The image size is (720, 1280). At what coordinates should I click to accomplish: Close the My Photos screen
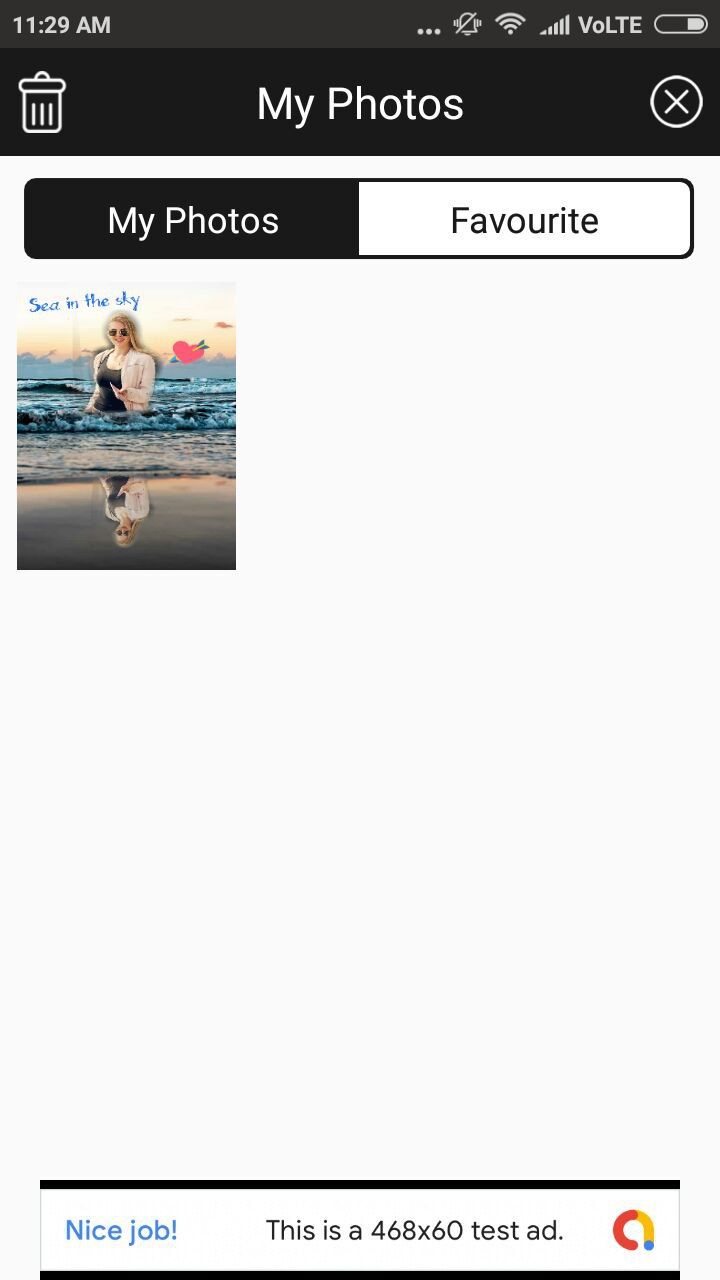pos(676,102)
